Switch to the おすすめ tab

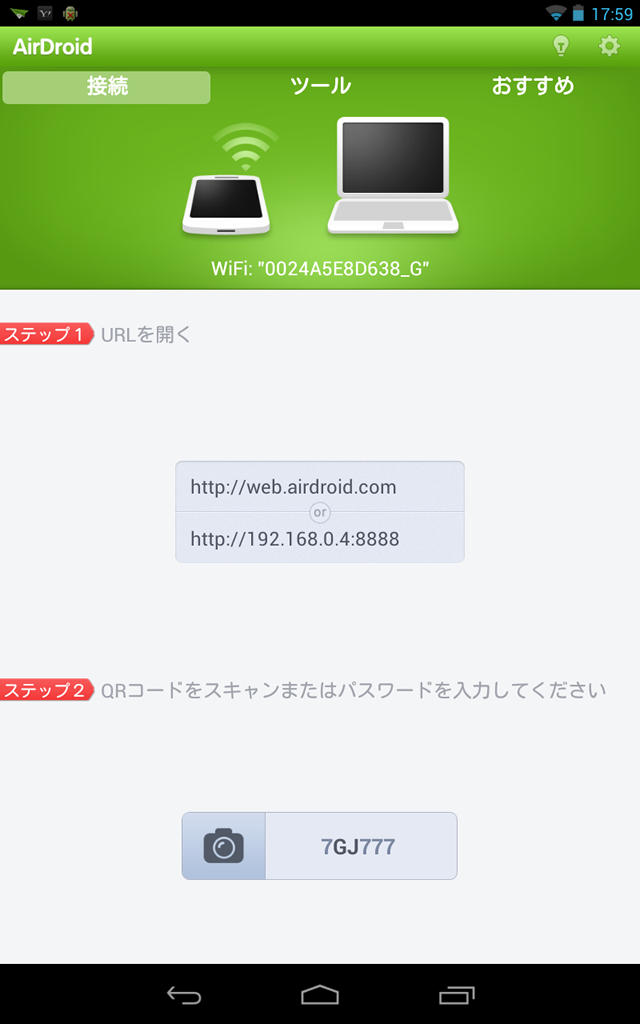(533, 86)
